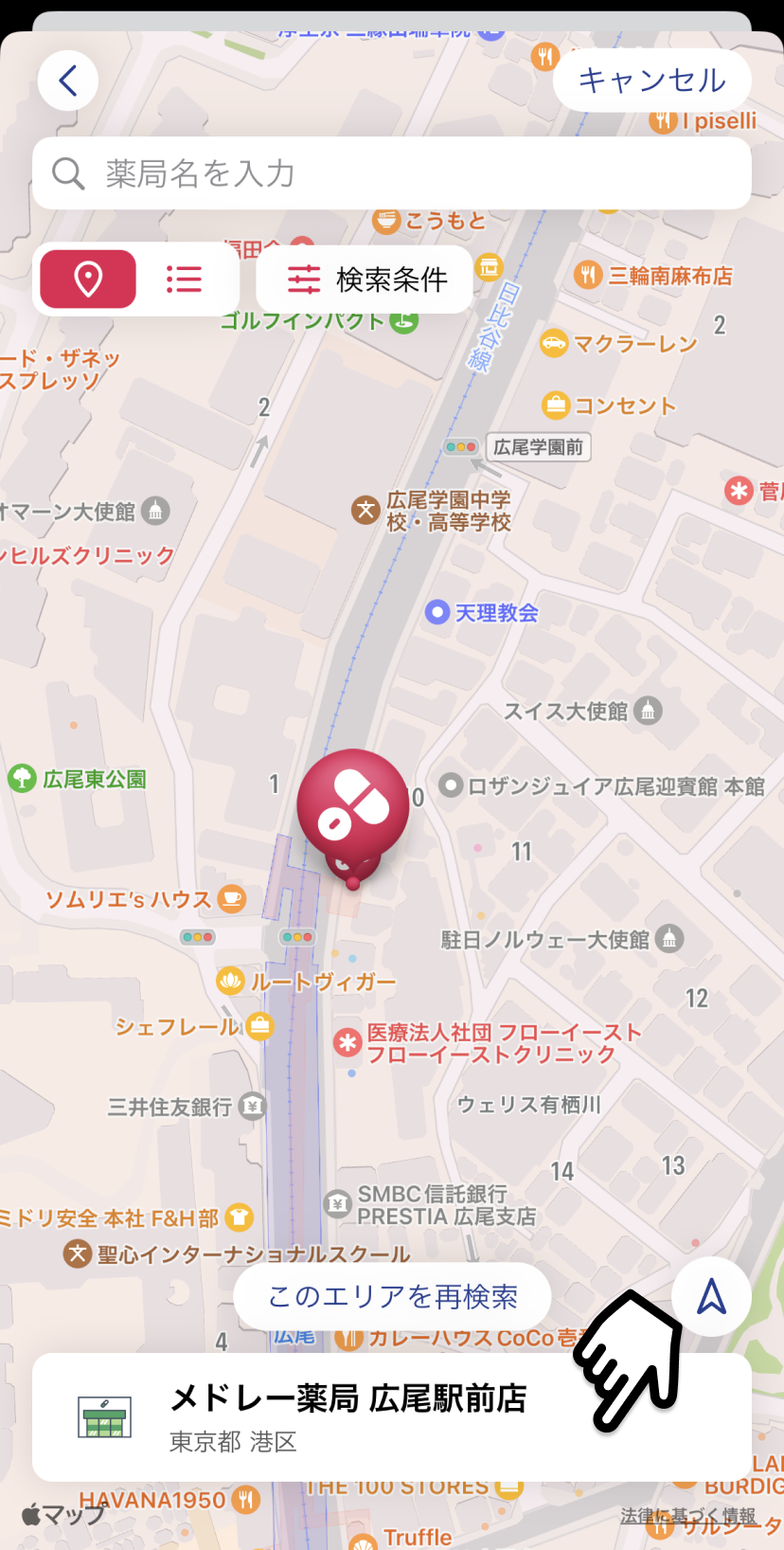This screenshot has width=784, height=1550.
Task: Open the 検索条件 filter options
Action: [365, 279]
